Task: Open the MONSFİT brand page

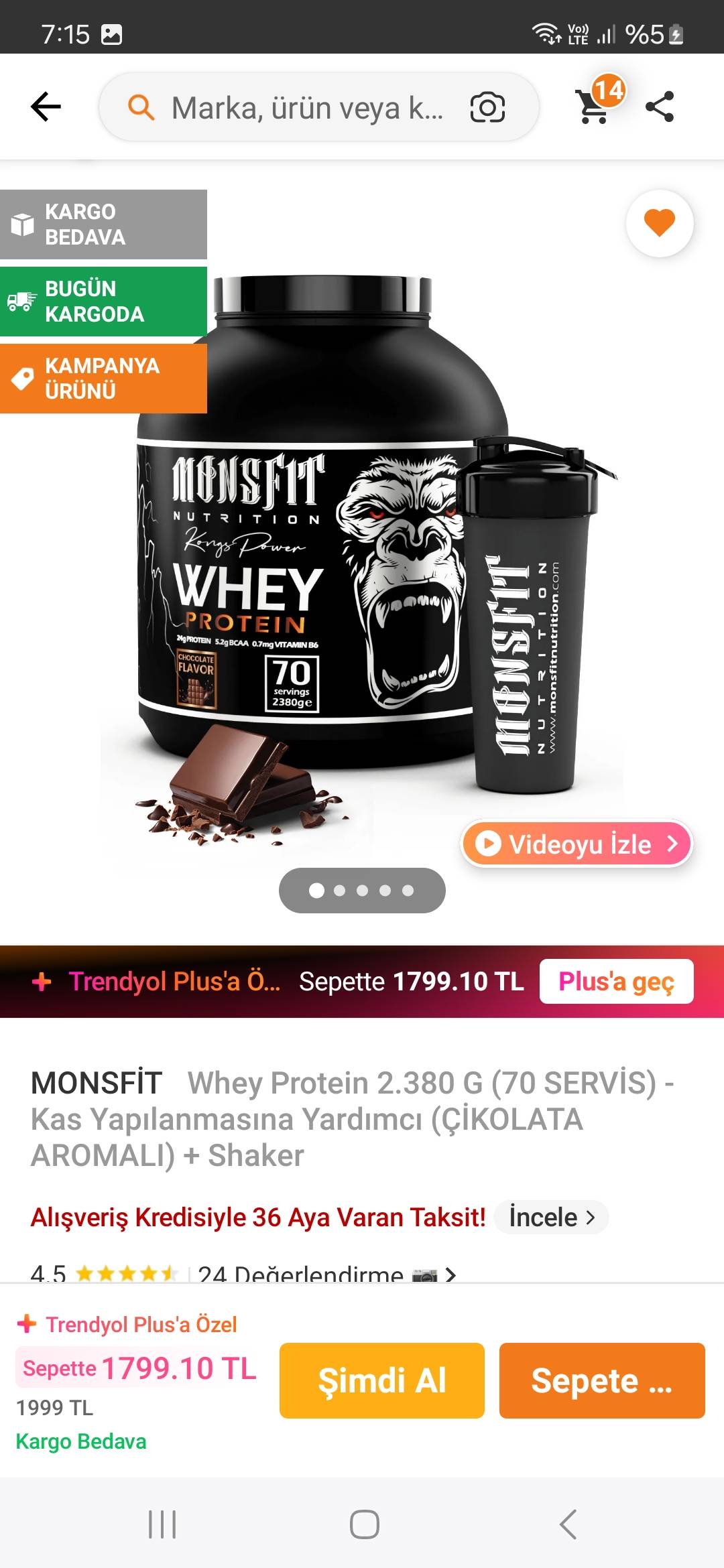Action: [97, 1083]
